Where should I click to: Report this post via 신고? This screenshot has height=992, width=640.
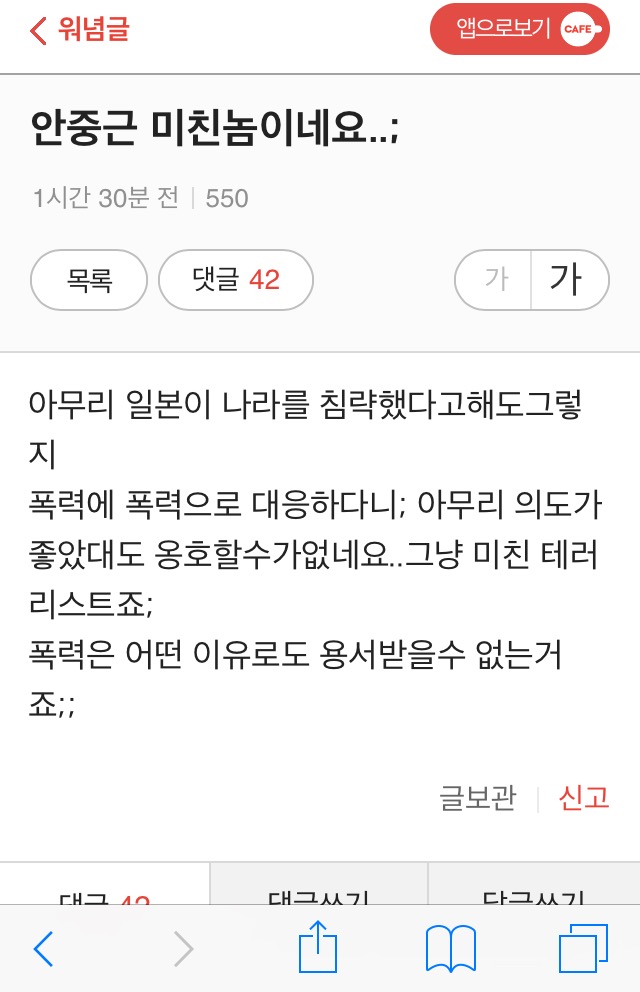pos(583,797)
